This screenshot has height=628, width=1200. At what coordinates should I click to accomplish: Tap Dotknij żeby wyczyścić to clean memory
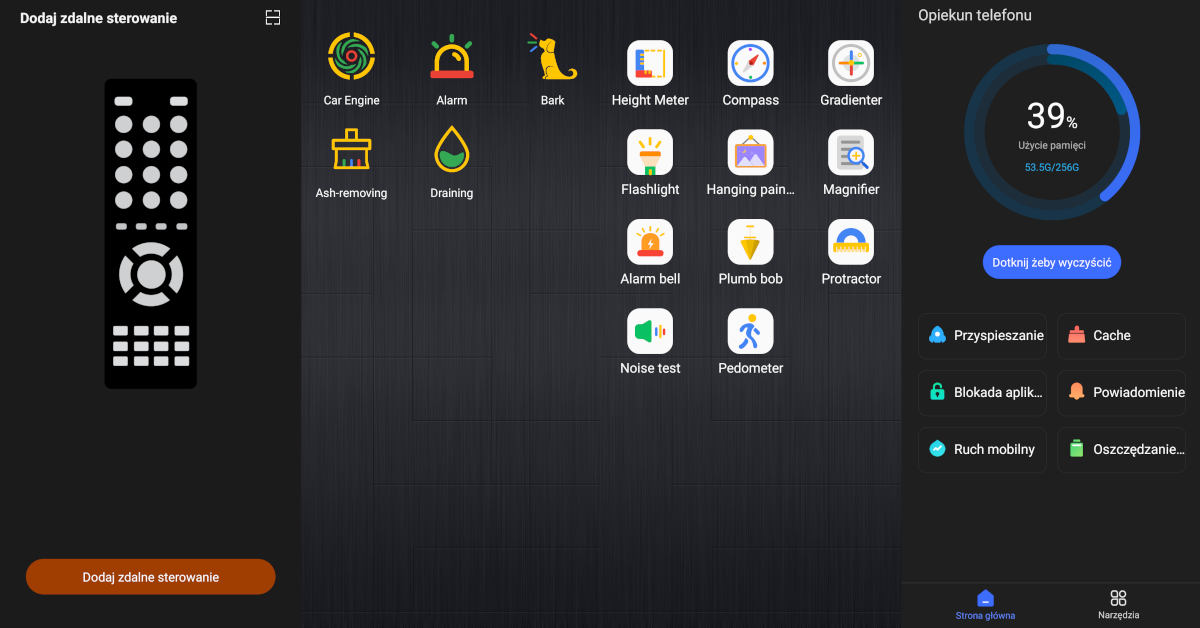coord(1051,262)
